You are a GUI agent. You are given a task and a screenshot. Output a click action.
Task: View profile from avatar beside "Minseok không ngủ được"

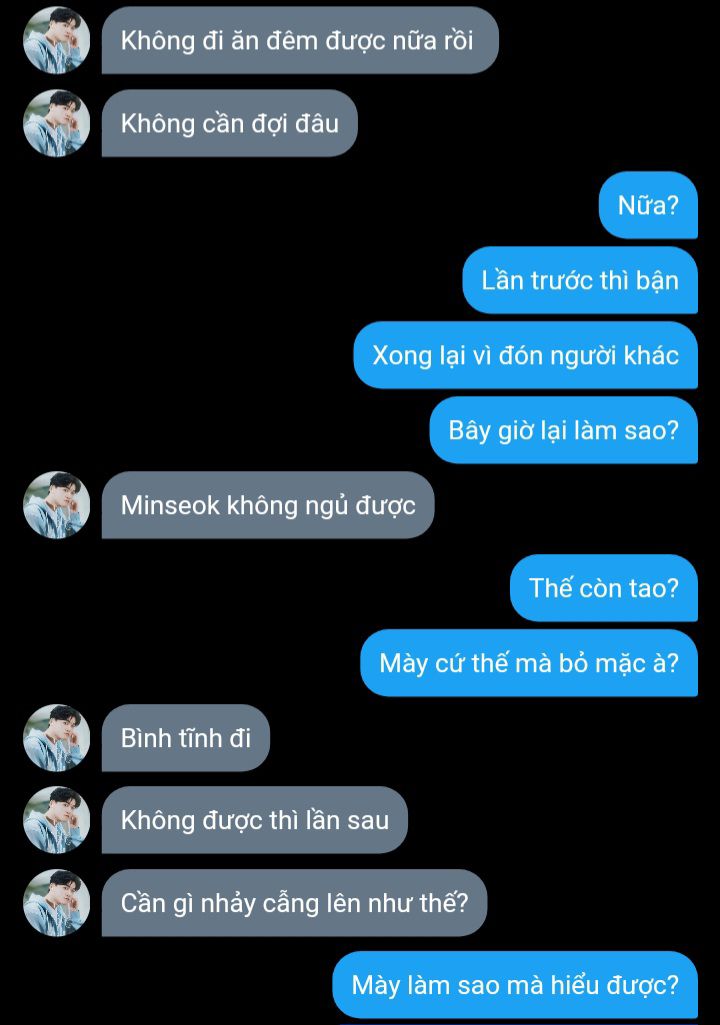click(x=57, y=505)
